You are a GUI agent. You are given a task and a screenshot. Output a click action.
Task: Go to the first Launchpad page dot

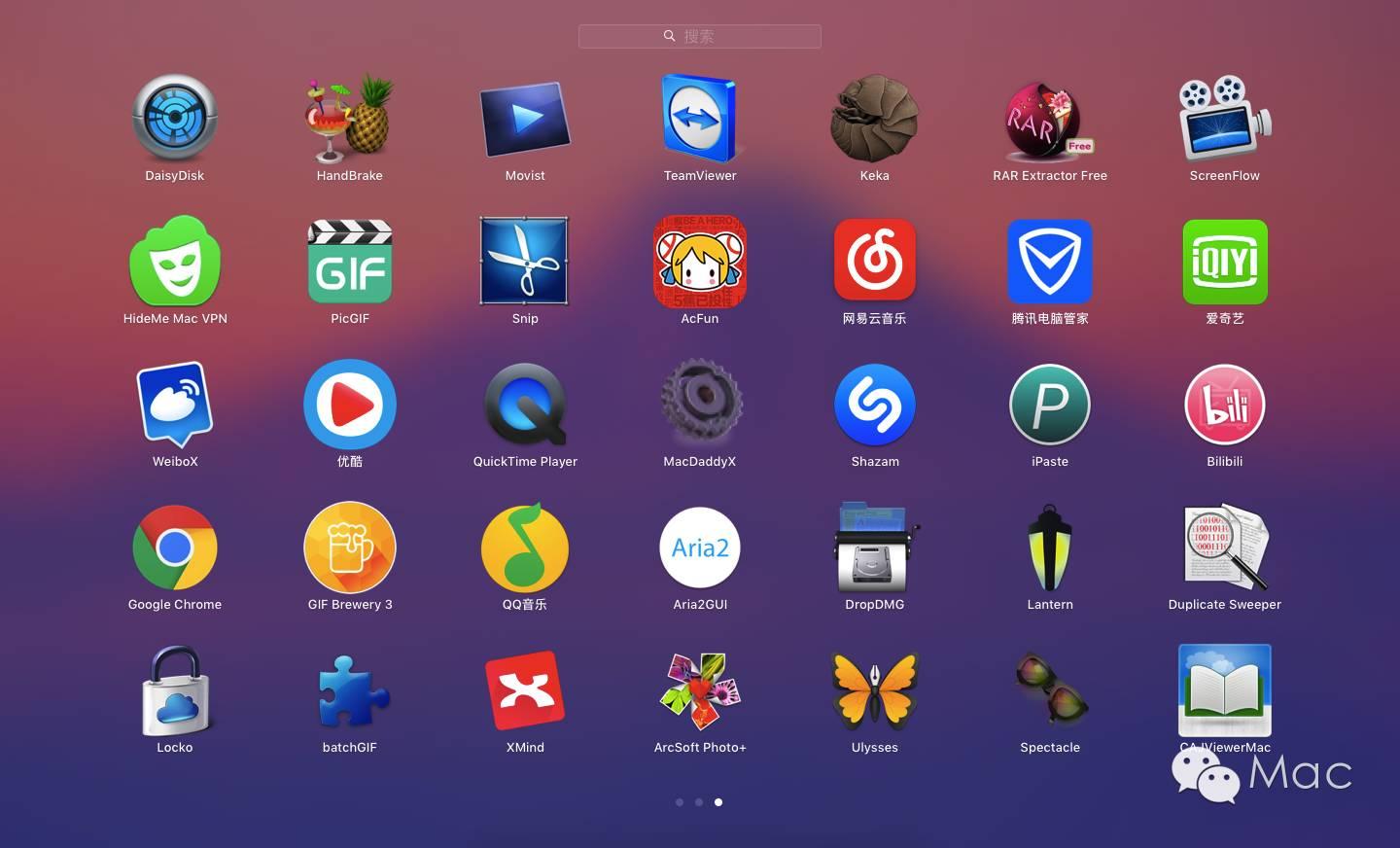click(x=680, y=802)
